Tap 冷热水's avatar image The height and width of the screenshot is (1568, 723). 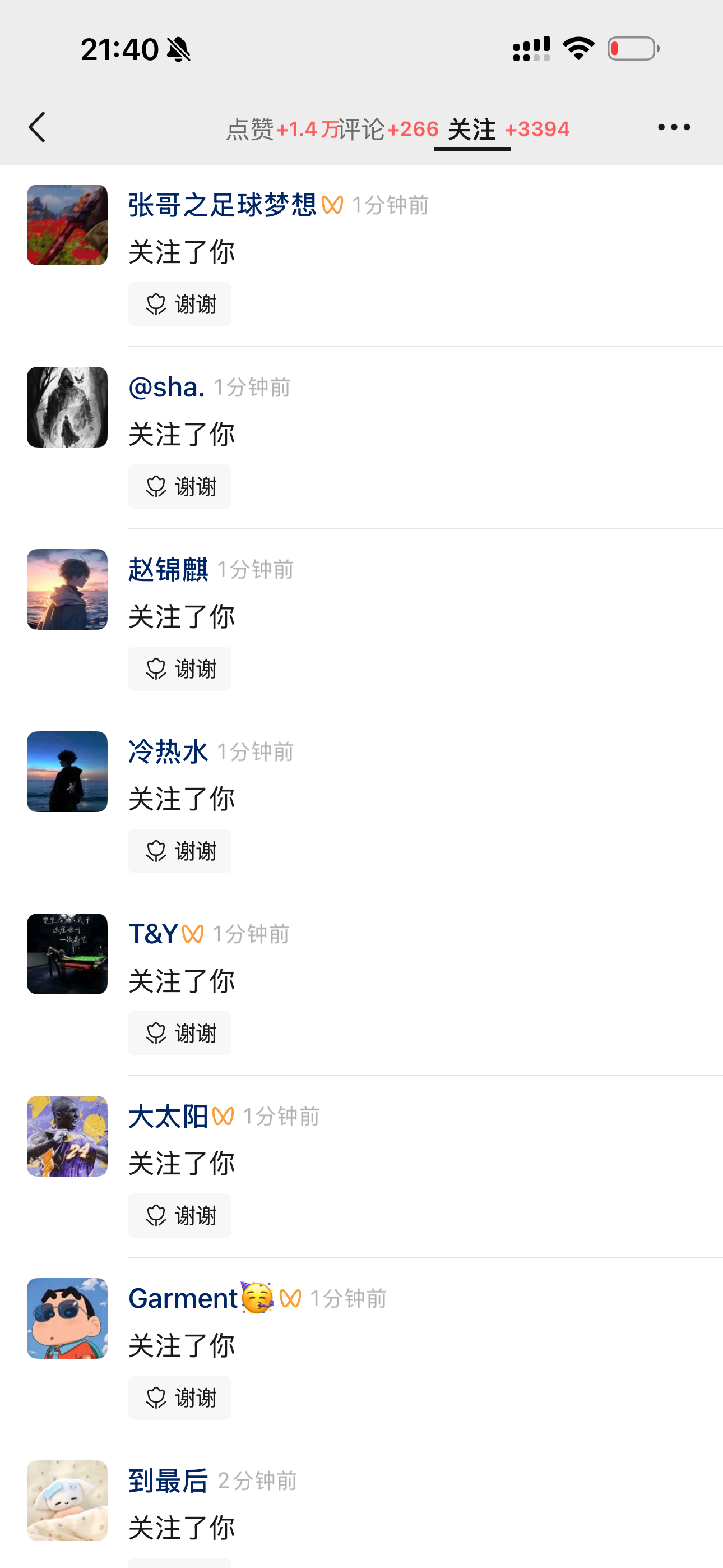67,771
